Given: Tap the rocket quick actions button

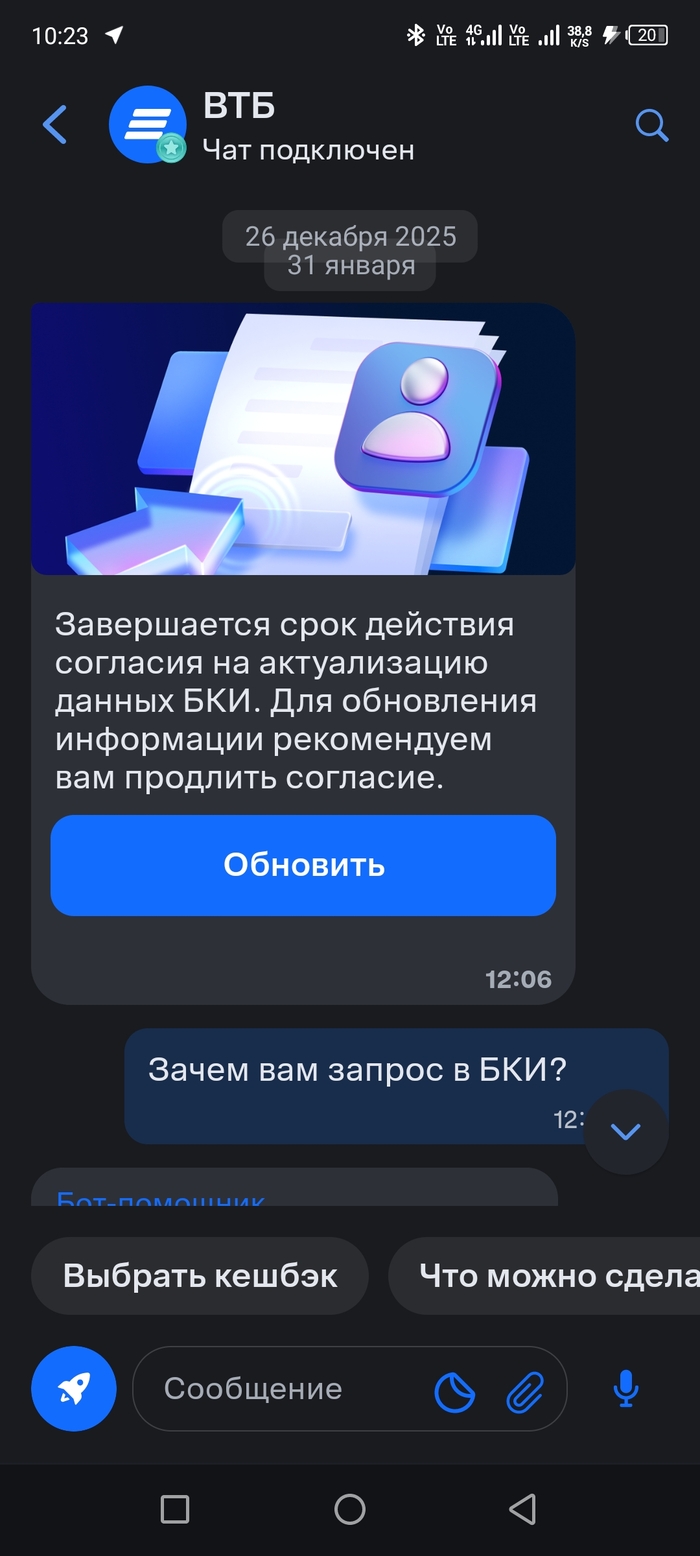Looking at the screenshot, I should click(x=74, y=1389).
